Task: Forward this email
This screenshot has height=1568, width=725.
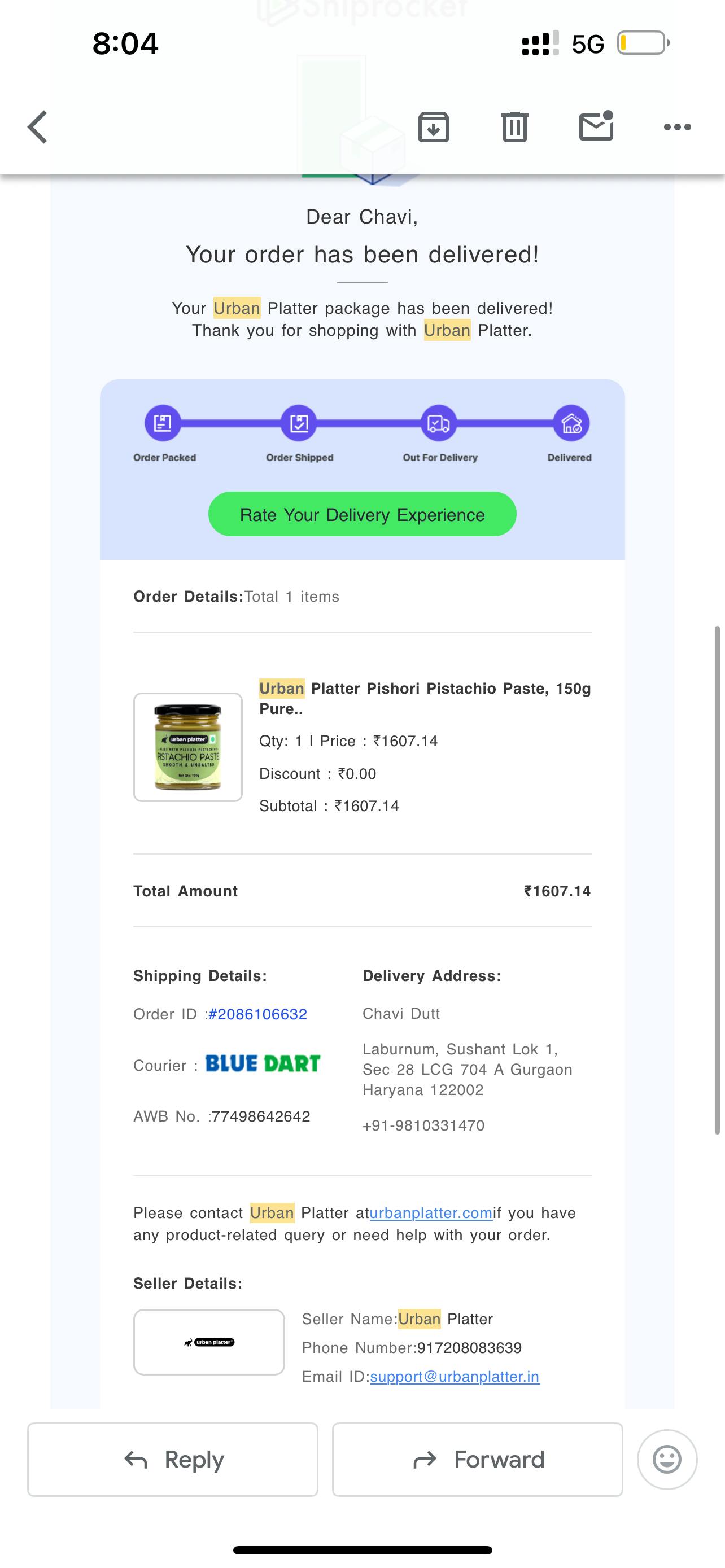Action: click(x=477, y=1459)
